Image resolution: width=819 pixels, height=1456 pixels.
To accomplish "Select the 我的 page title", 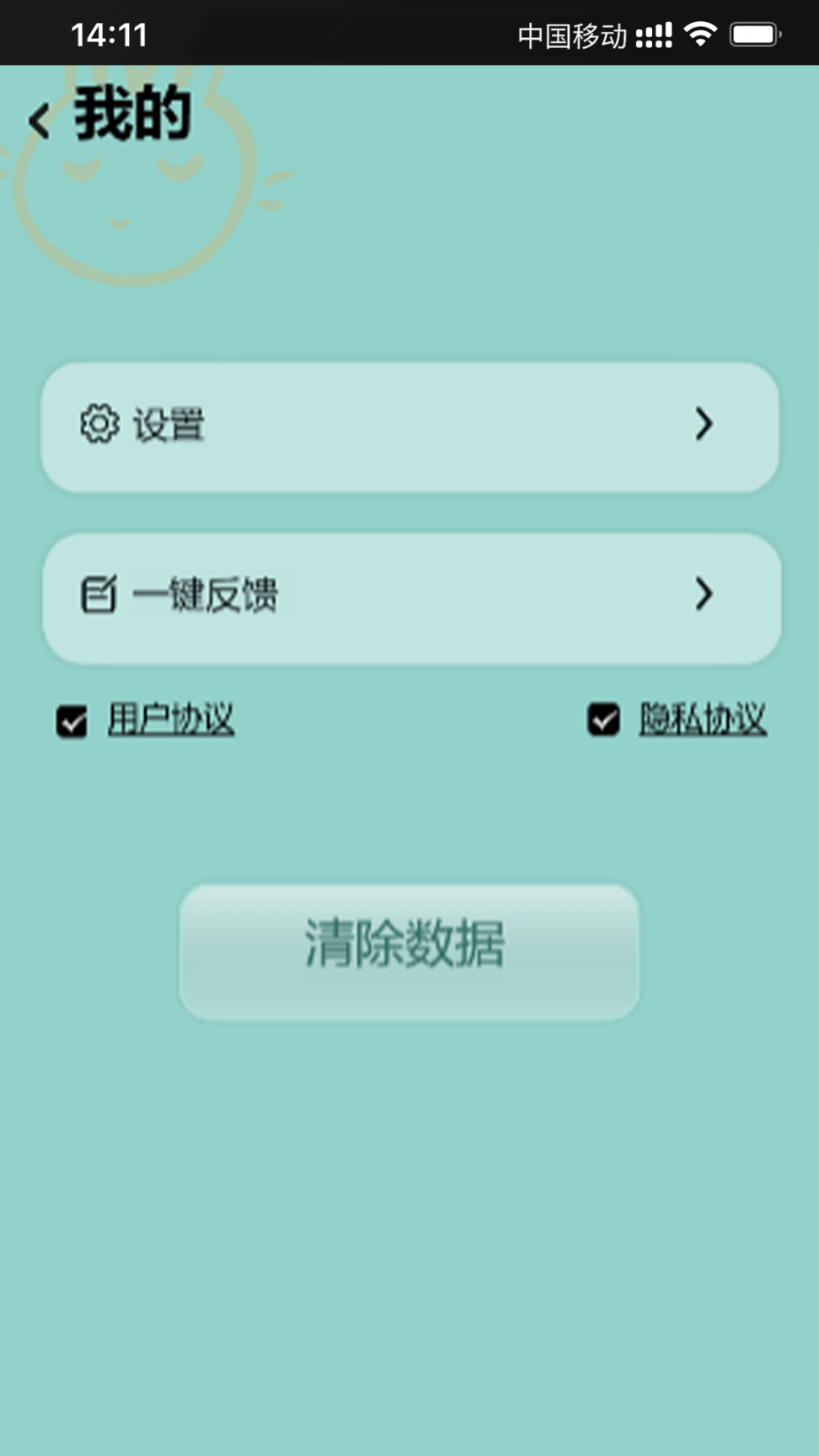I will tap(131, 116).
